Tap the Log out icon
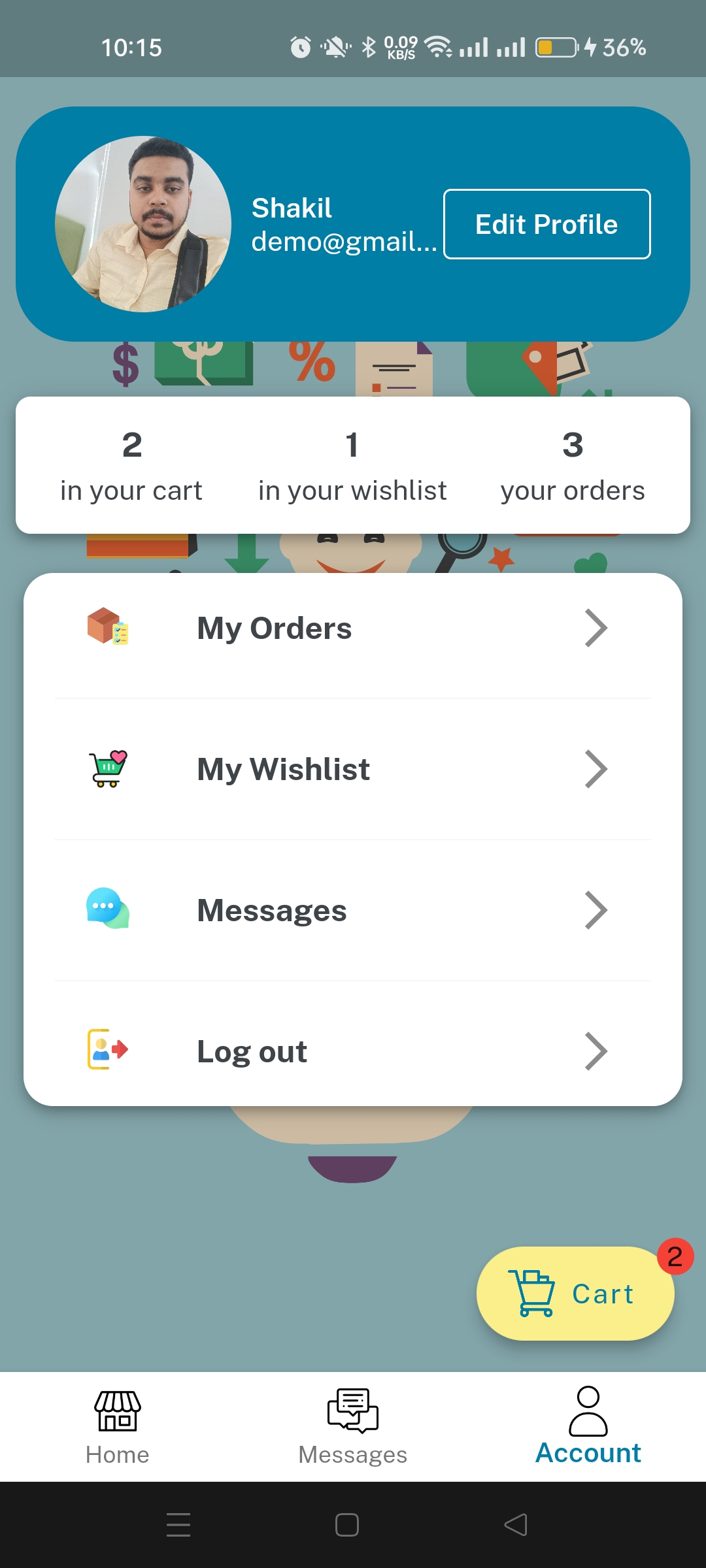The image size is (706, 1568). [x=107, y=1051]
